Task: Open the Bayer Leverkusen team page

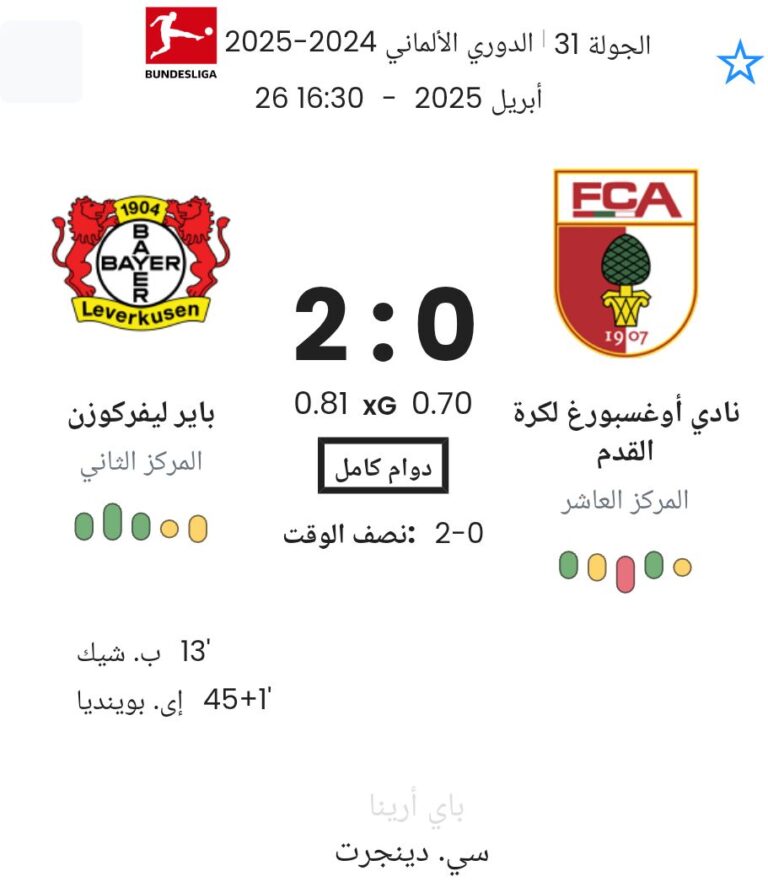Action: (x=133, y=261)
